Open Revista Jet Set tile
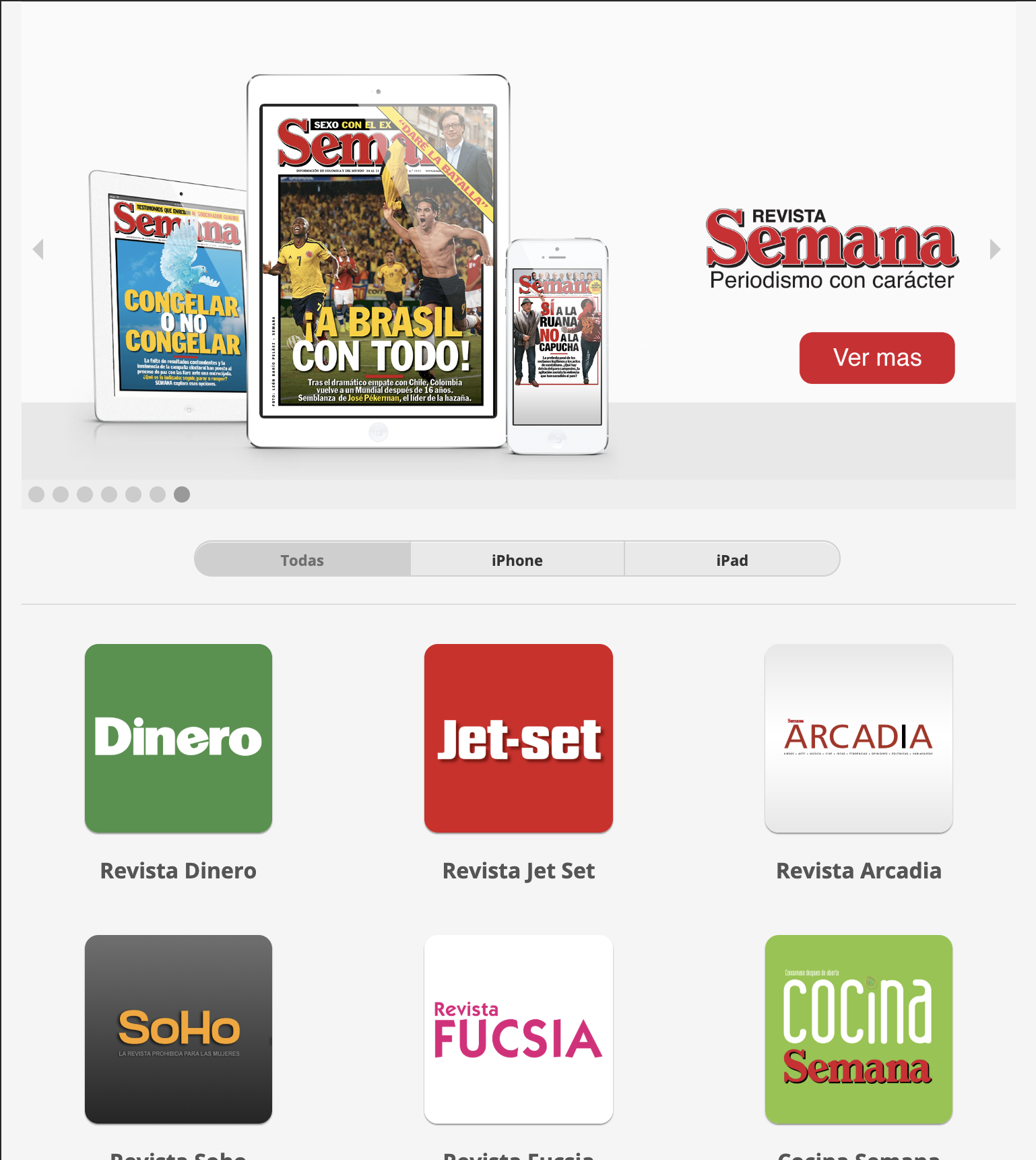 [518, 738]
